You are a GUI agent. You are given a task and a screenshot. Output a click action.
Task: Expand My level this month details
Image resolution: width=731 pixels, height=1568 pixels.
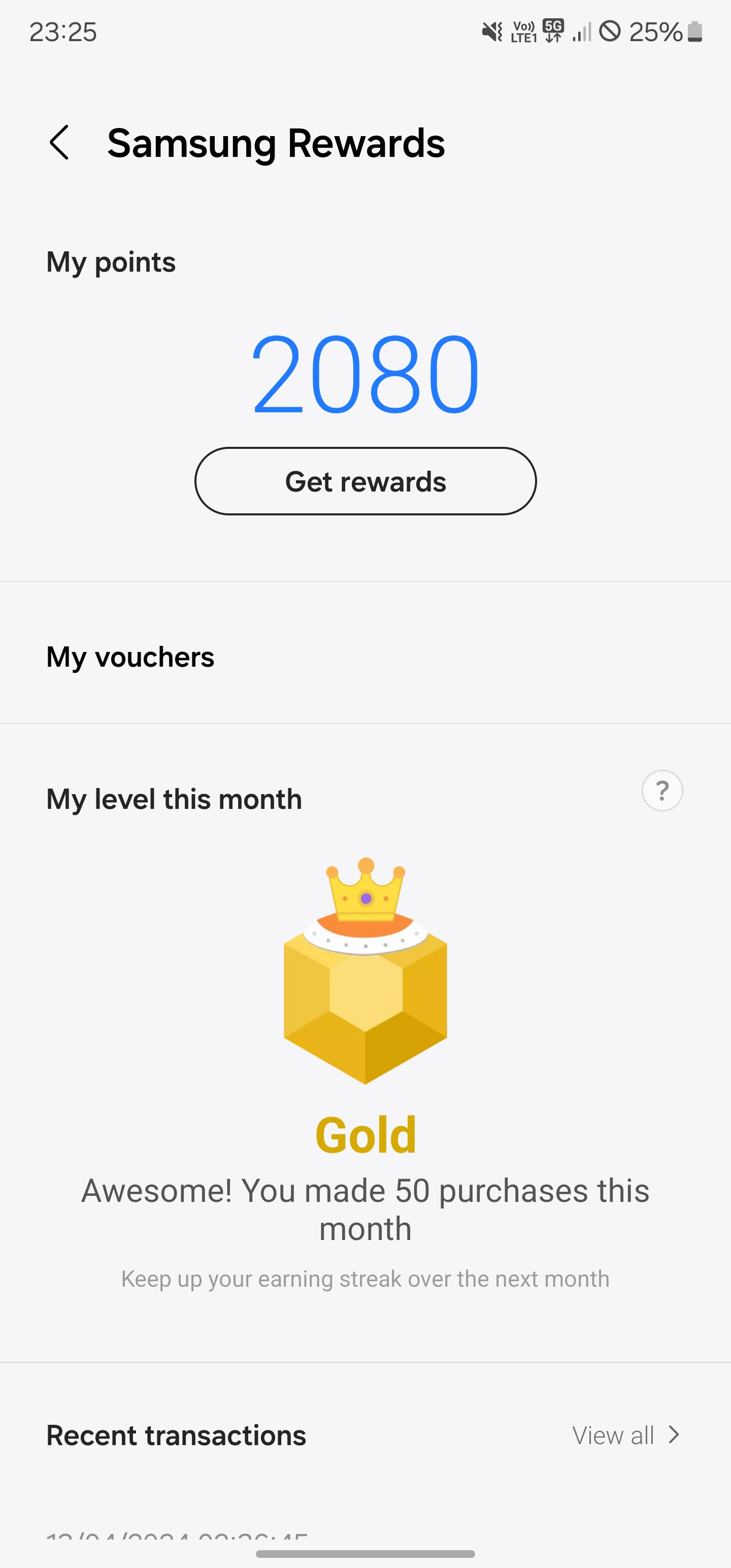pyautogui.click(x=175, y=799)
